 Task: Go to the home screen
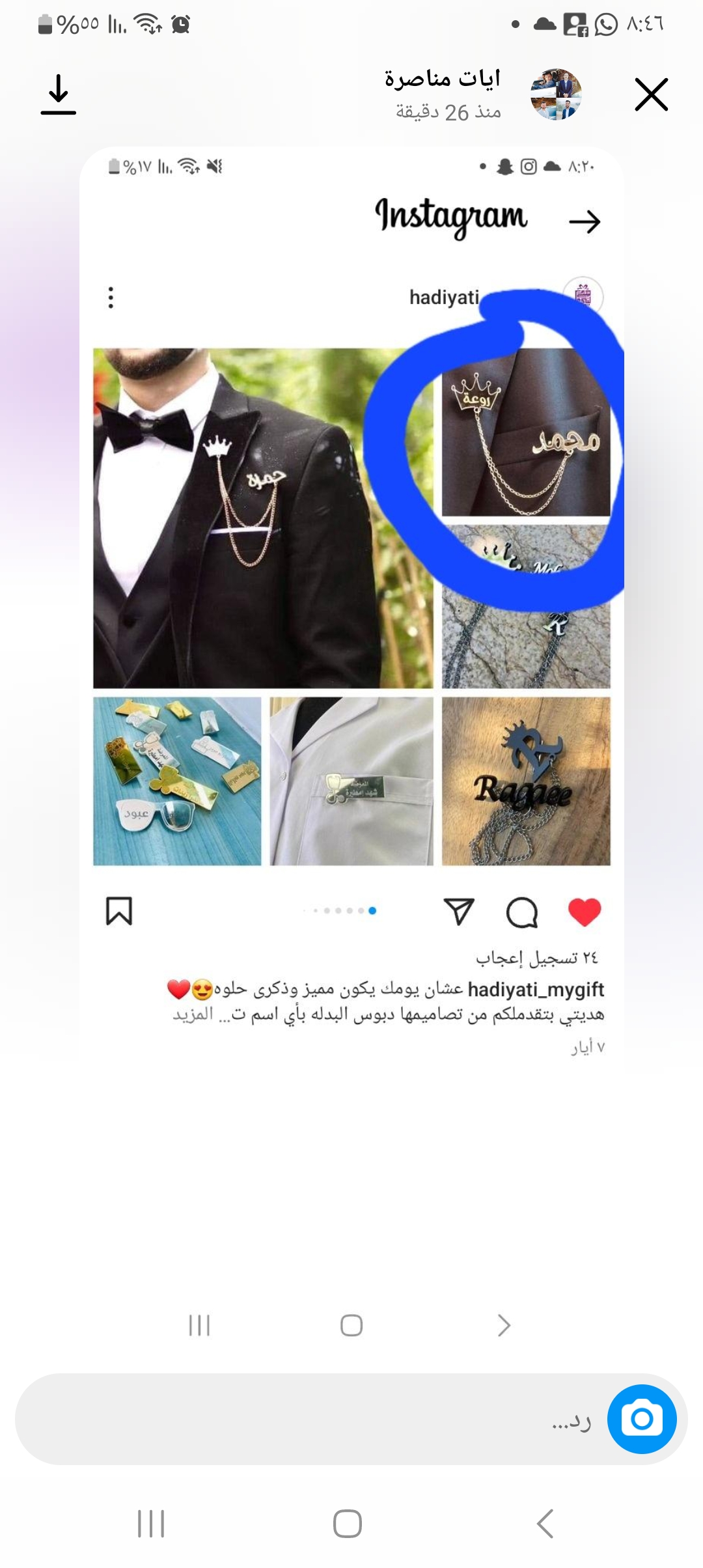click(x=348, y=1524)
